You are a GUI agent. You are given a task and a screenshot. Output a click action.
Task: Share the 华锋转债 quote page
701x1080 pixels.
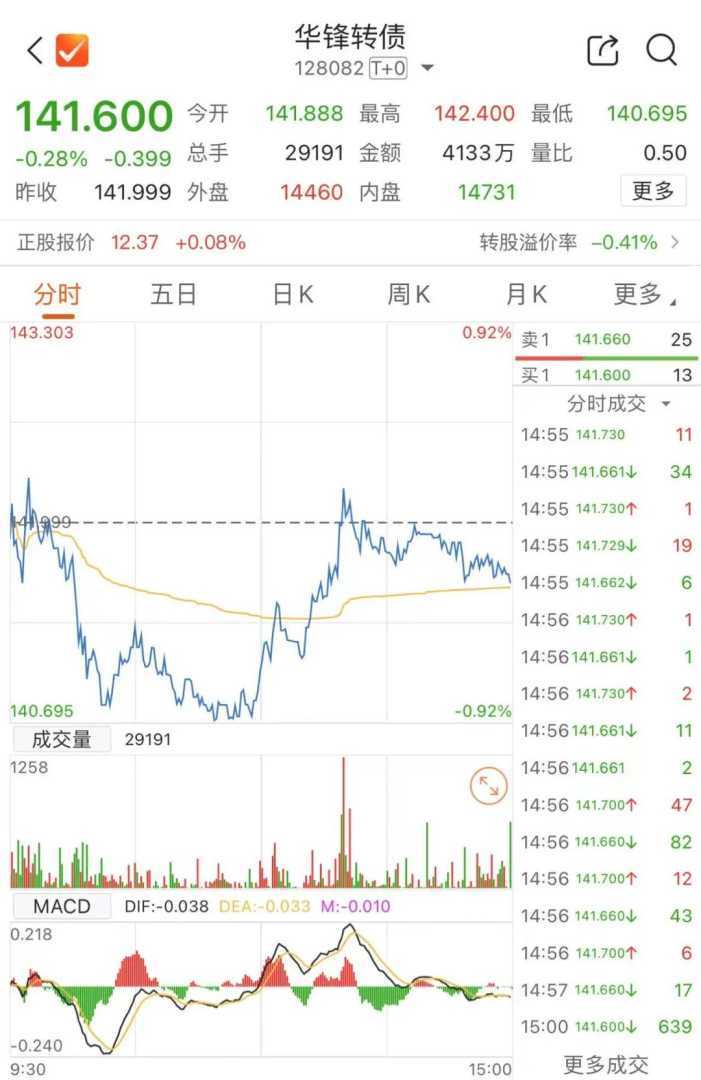[602, 50]
